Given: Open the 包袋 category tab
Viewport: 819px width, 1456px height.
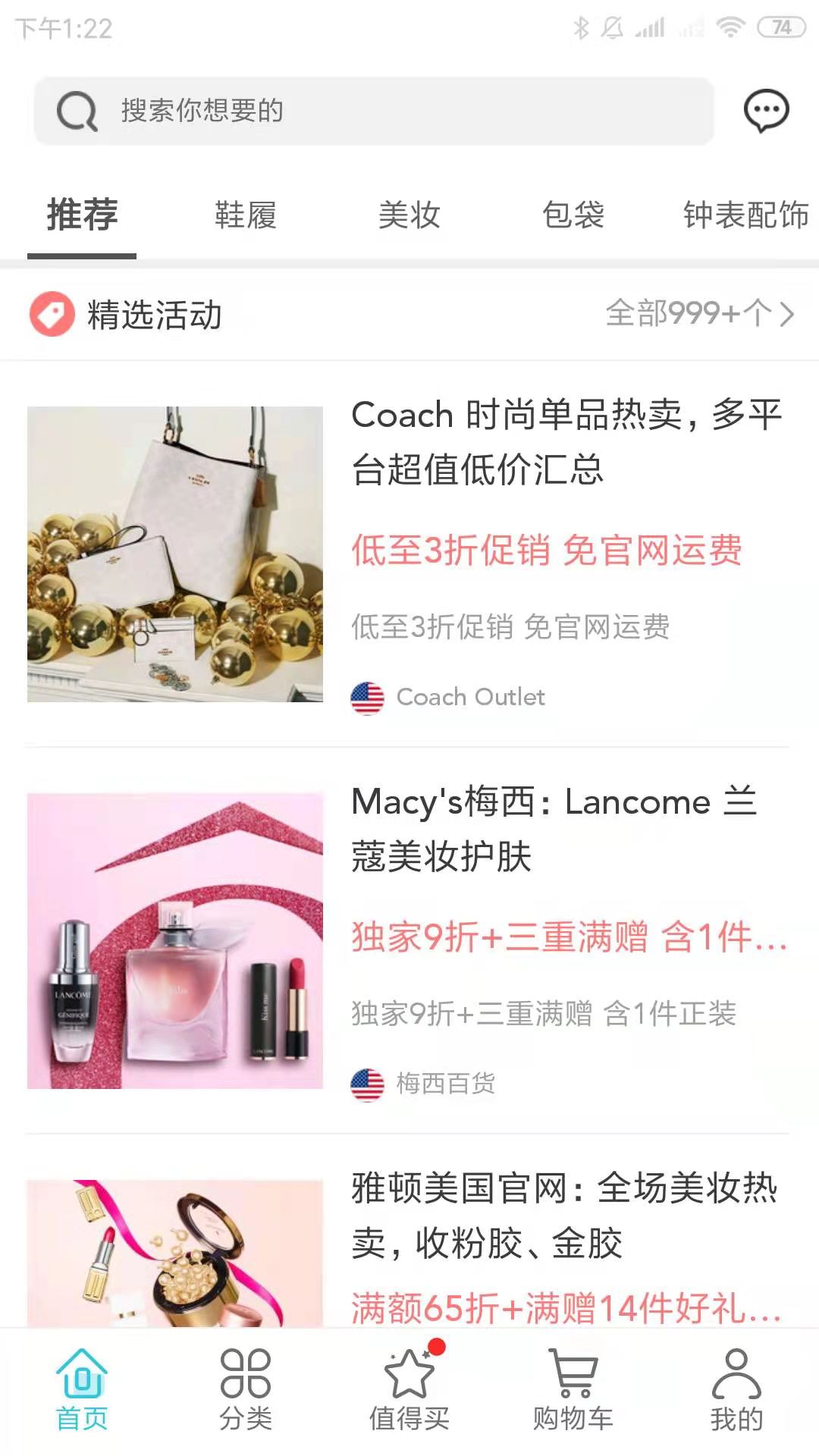Looking at the screenshot, I should pyautogui.click(x=573, y=215).
